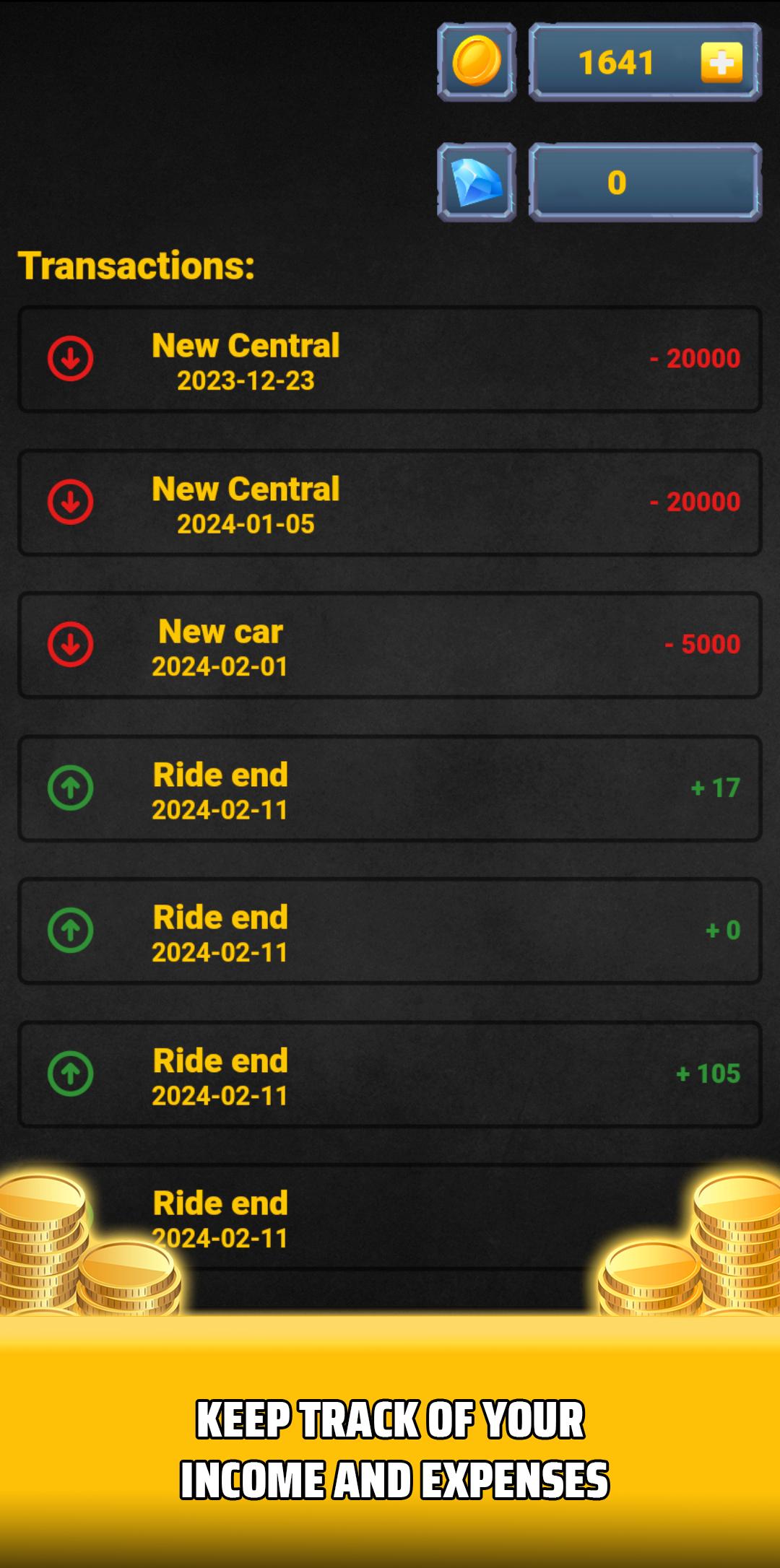Tap the plus button to add coins
The height and width of the screenshot is (1568, 780).
(x=721, y=63)
